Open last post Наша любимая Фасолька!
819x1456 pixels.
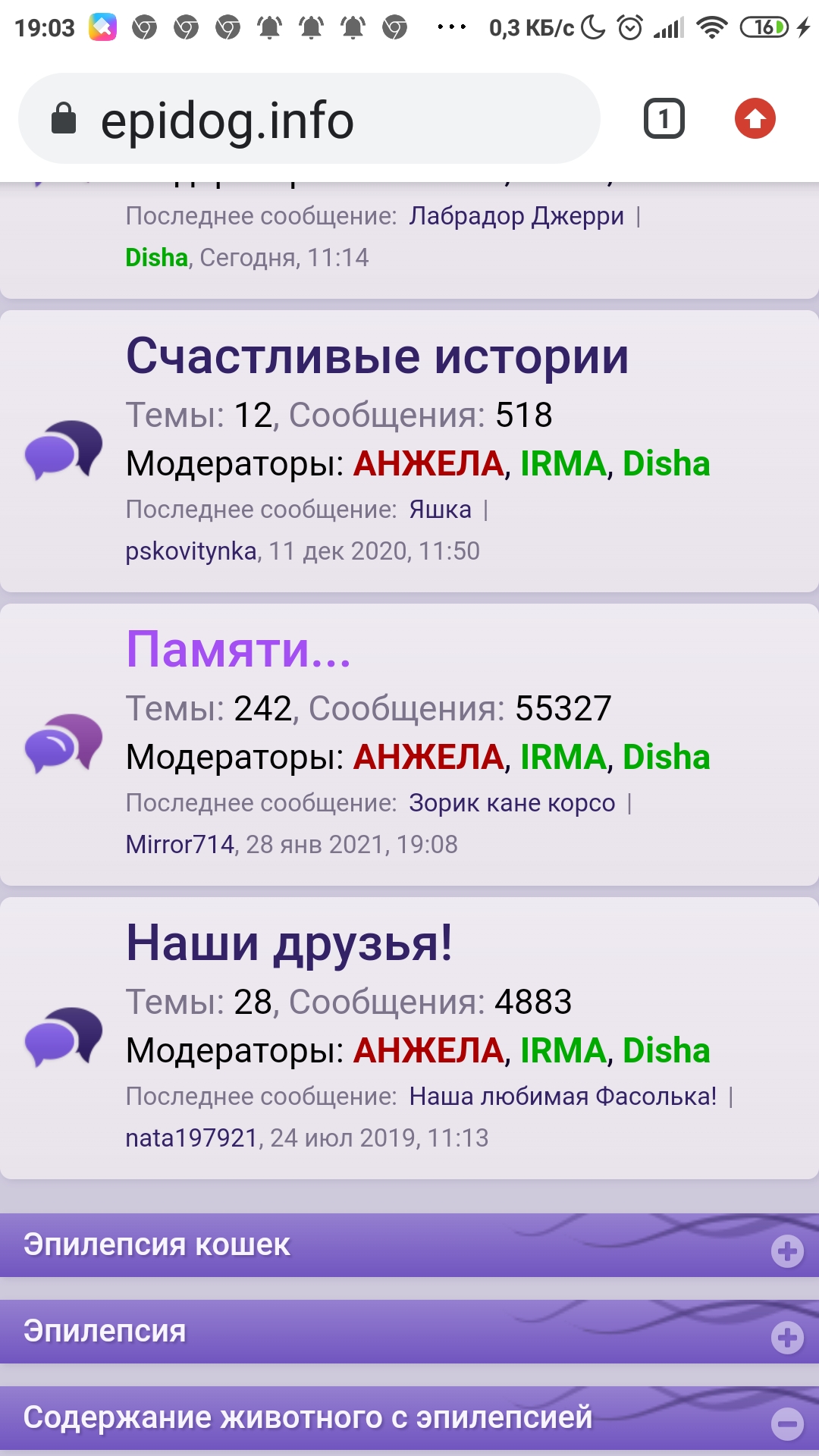(x=563, y=1097)
